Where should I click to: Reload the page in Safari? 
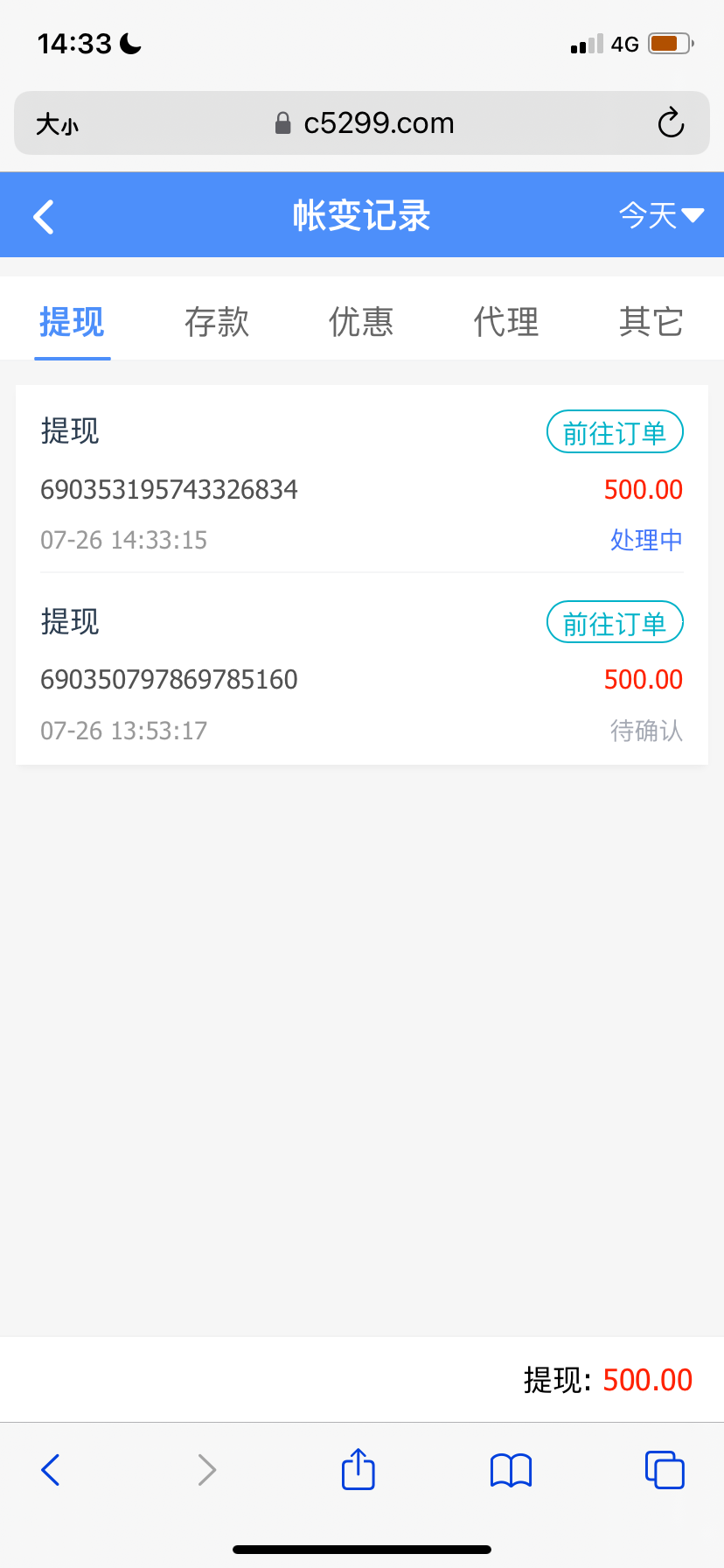[x=671, y=123]
